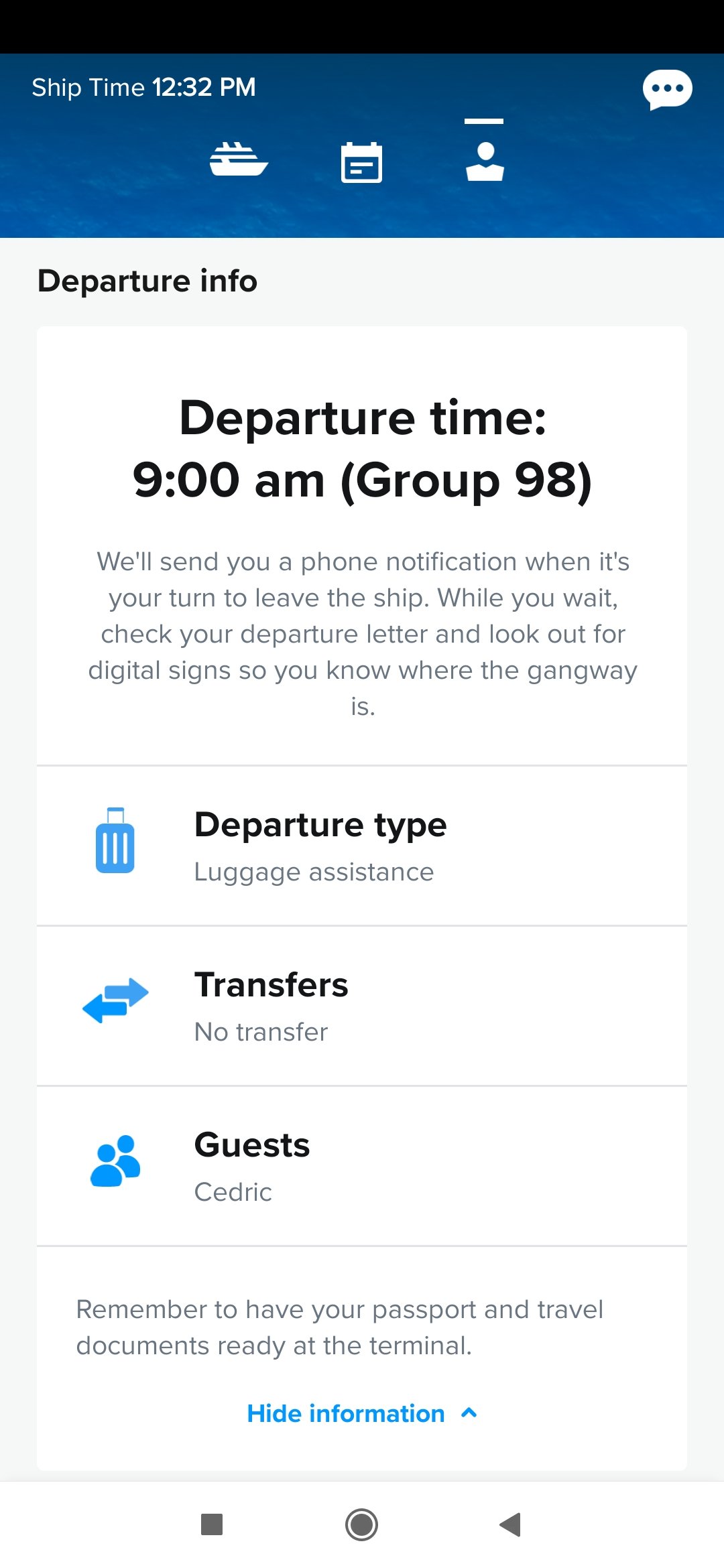
Task: Select the guest account tab
Action: [x=485, y=161]
